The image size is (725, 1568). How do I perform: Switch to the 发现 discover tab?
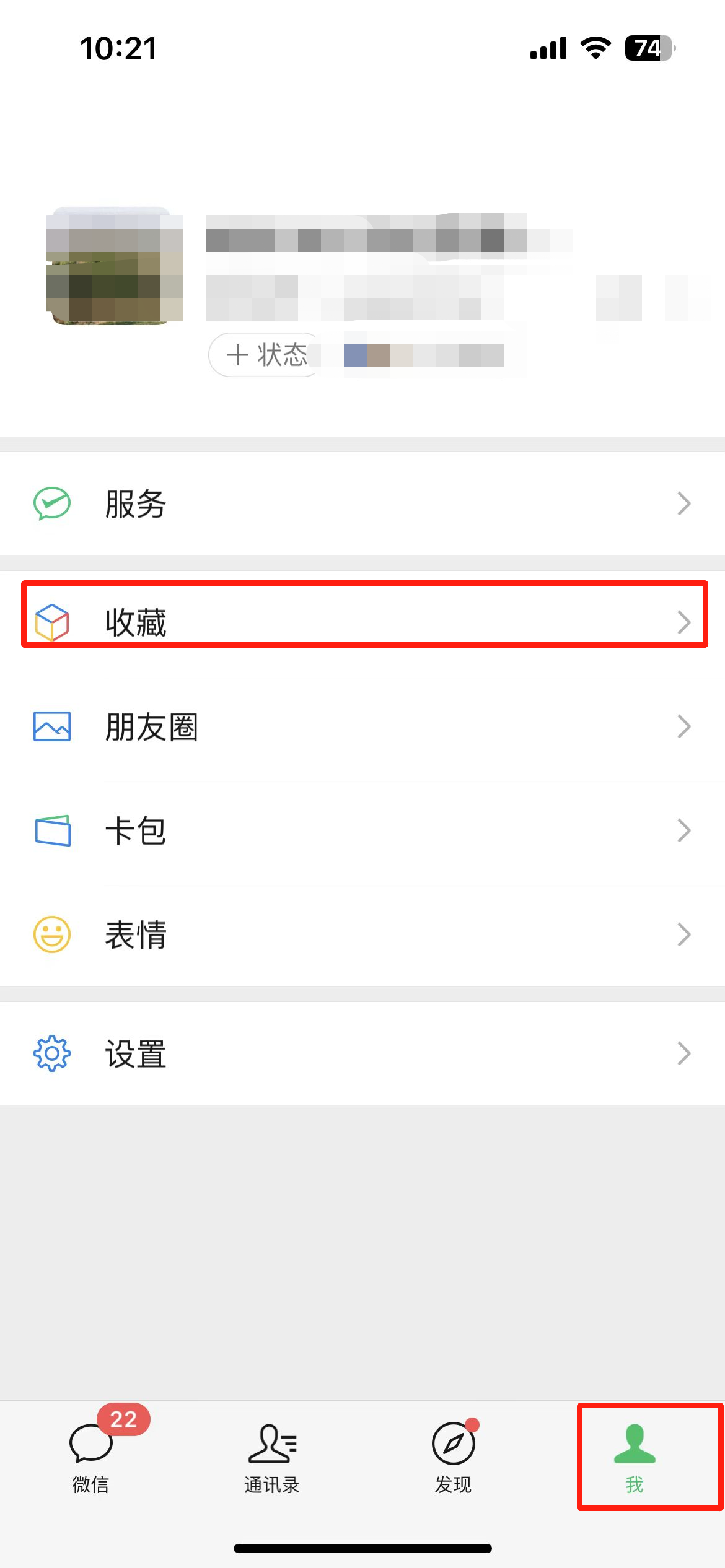pyautogui.click(x=453, y=1457)
